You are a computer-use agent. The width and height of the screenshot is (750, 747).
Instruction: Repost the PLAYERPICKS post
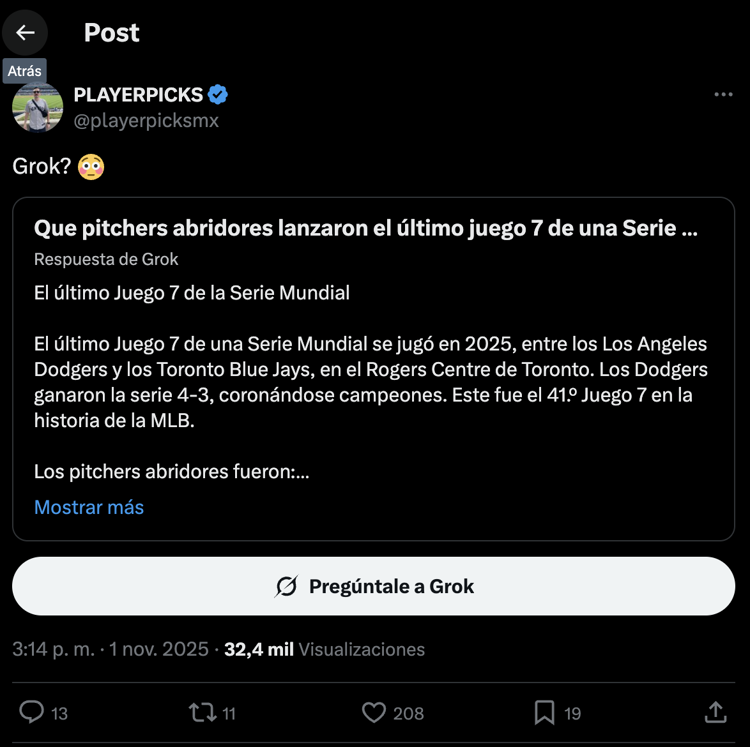click(202, 712)
